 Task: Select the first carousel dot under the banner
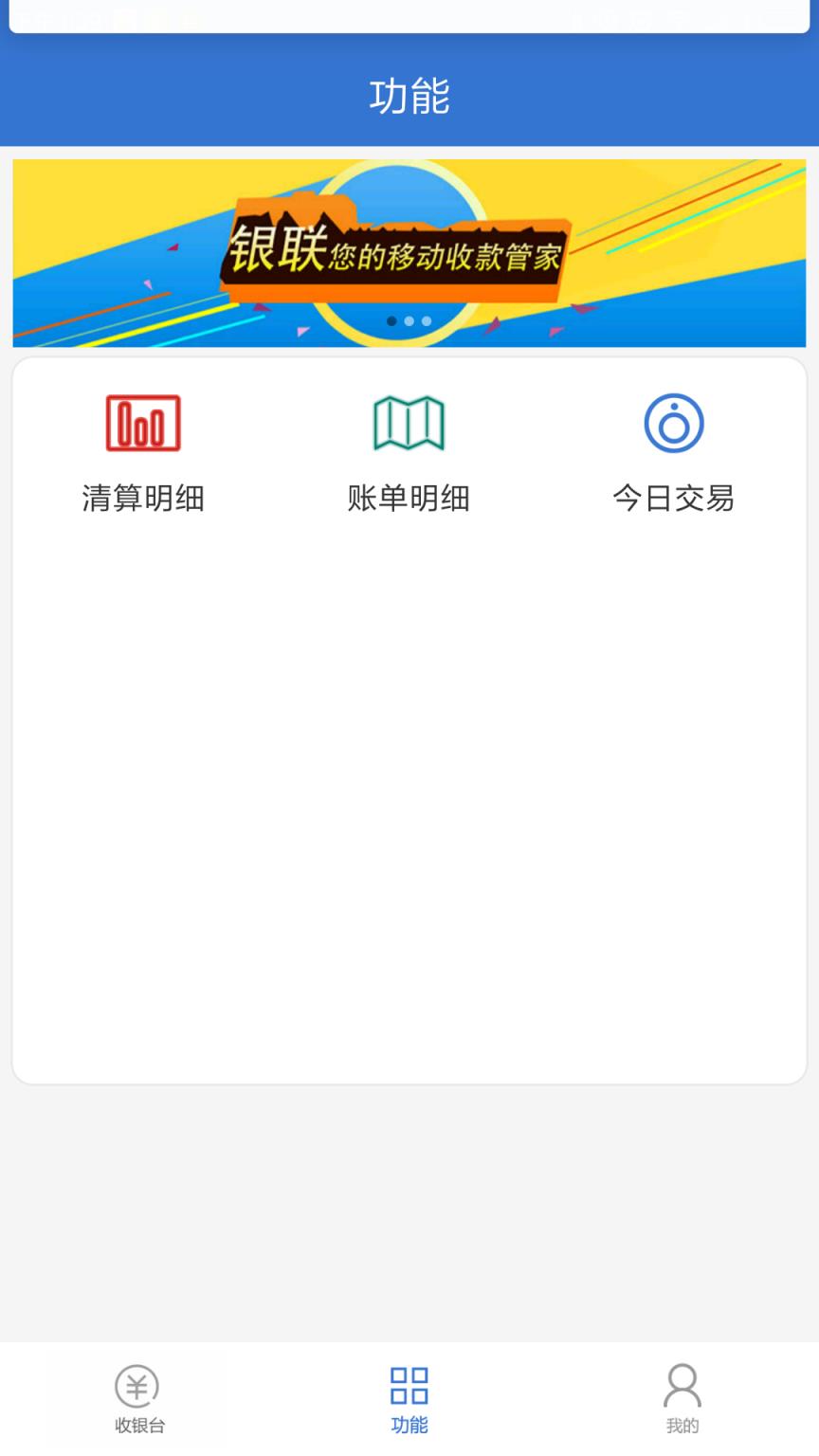391,321
